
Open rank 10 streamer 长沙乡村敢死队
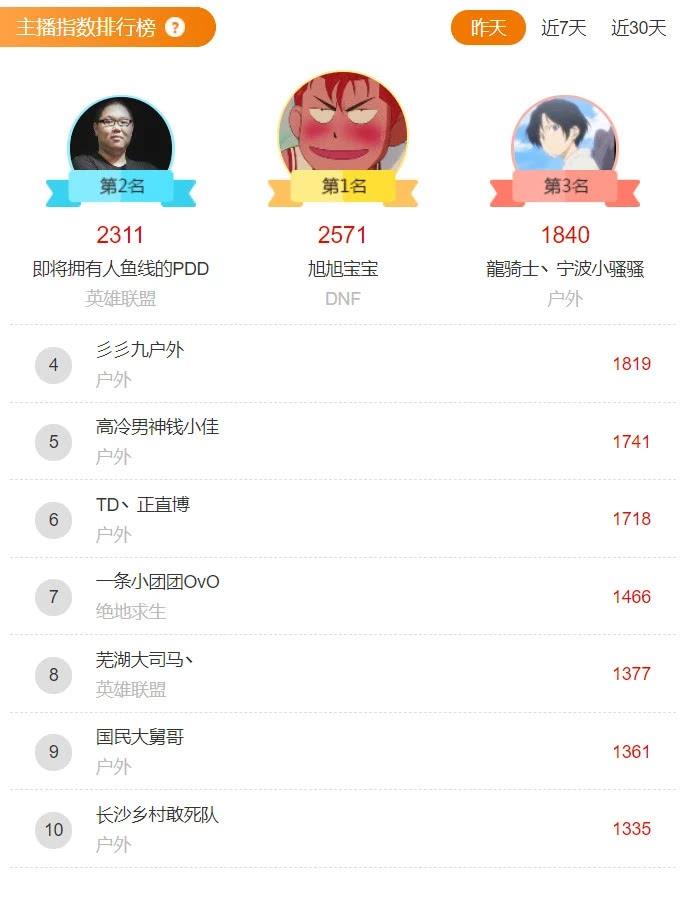(157, 815)
